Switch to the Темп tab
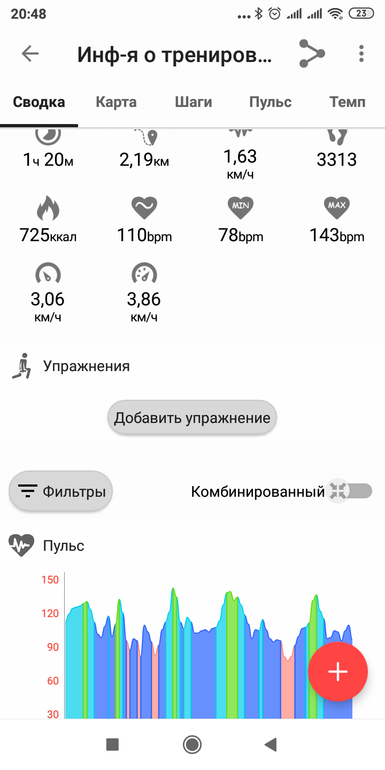The width and height of the screenshot is (385, 770). 347,102
